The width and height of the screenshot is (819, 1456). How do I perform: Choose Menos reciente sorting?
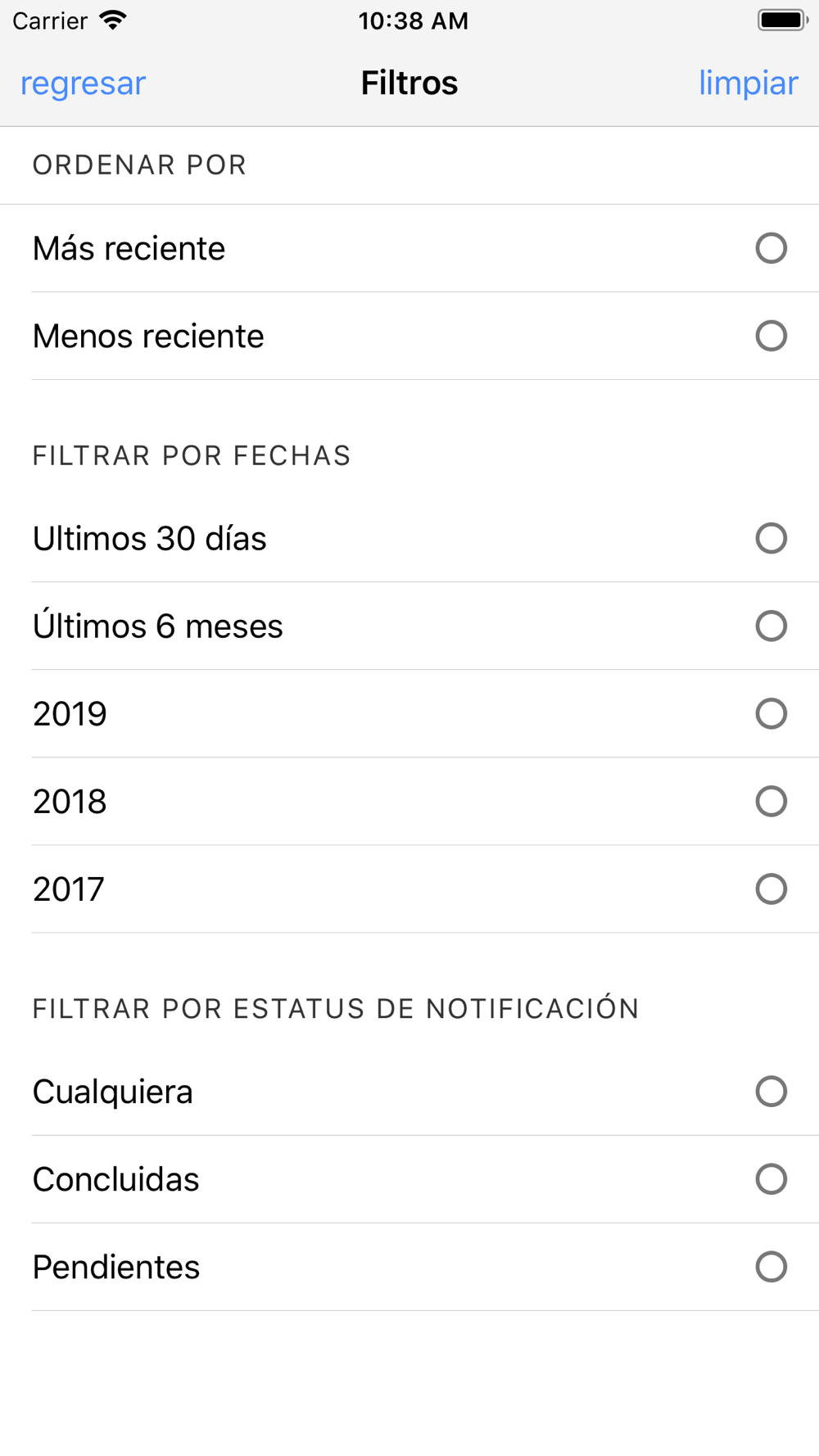409,336
